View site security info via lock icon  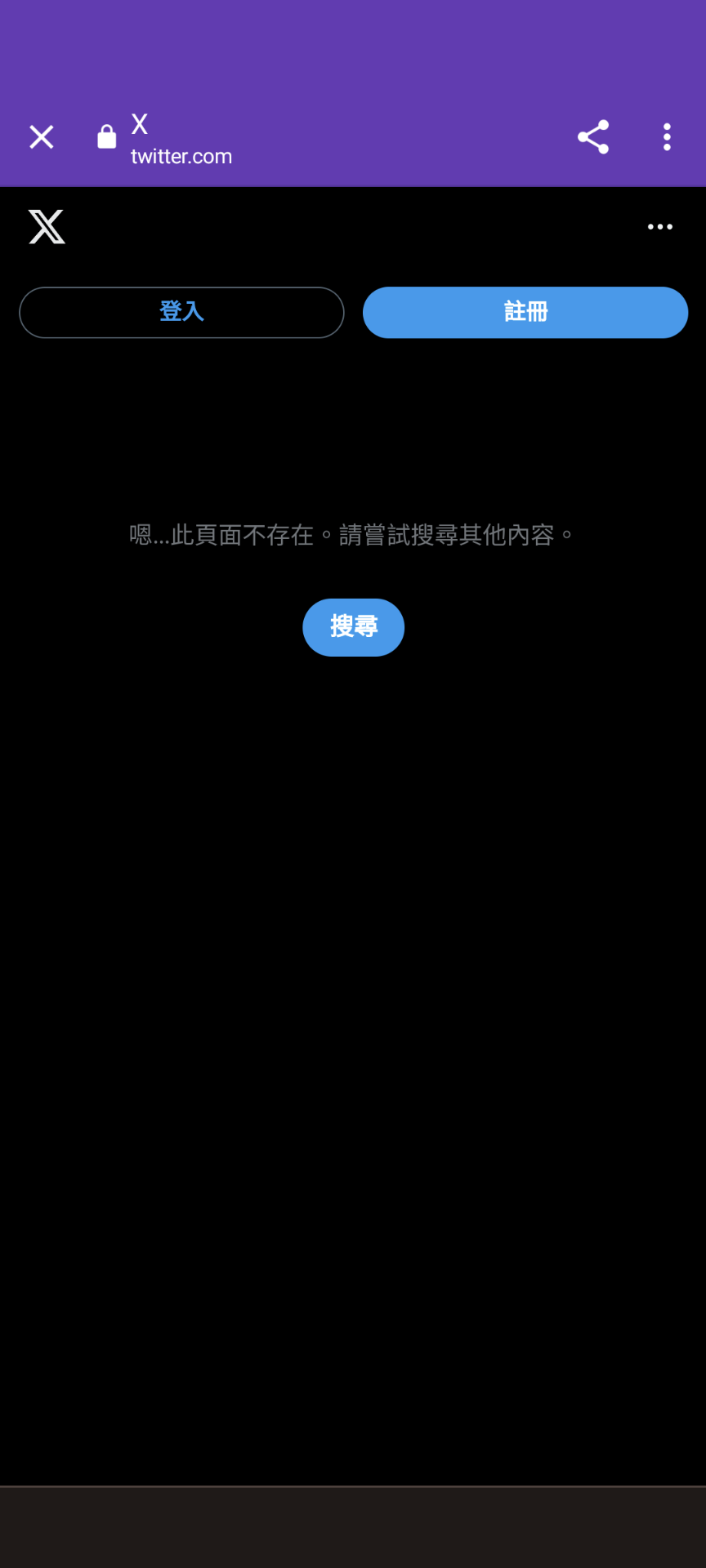pyautogui.click(x=106, y=137)
